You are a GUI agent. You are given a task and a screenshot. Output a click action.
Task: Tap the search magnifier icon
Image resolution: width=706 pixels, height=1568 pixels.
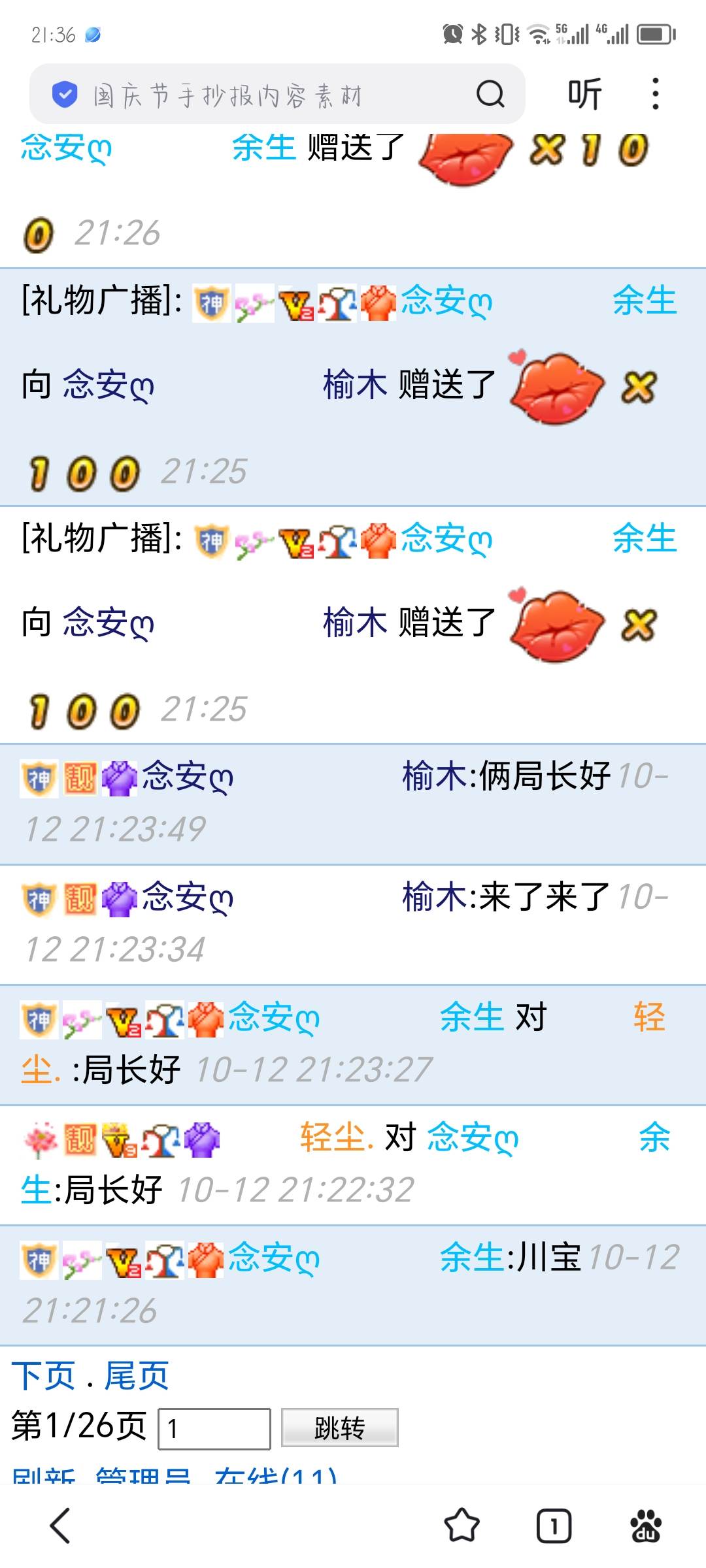click(x=490, y=95)
